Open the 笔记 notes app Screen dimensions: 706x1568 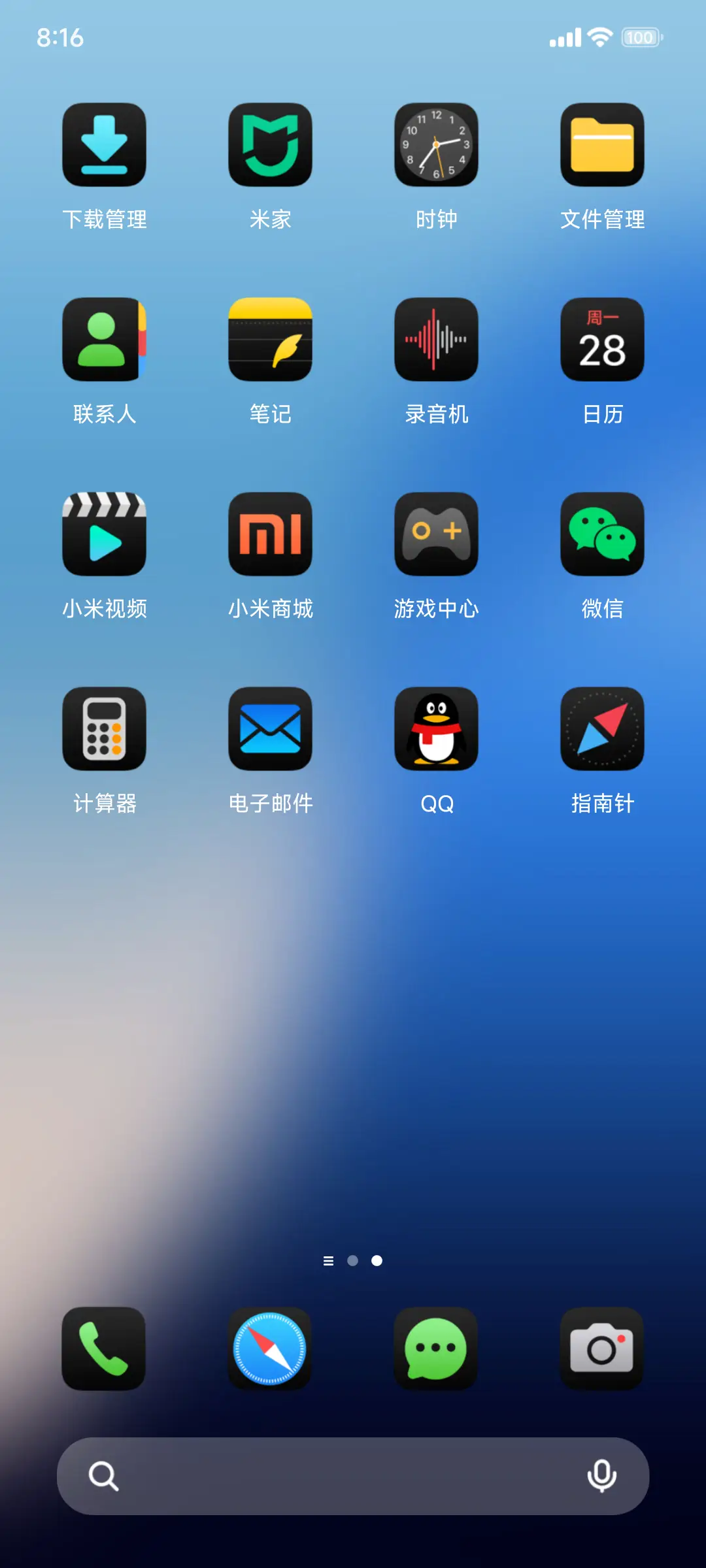[270, 339]
